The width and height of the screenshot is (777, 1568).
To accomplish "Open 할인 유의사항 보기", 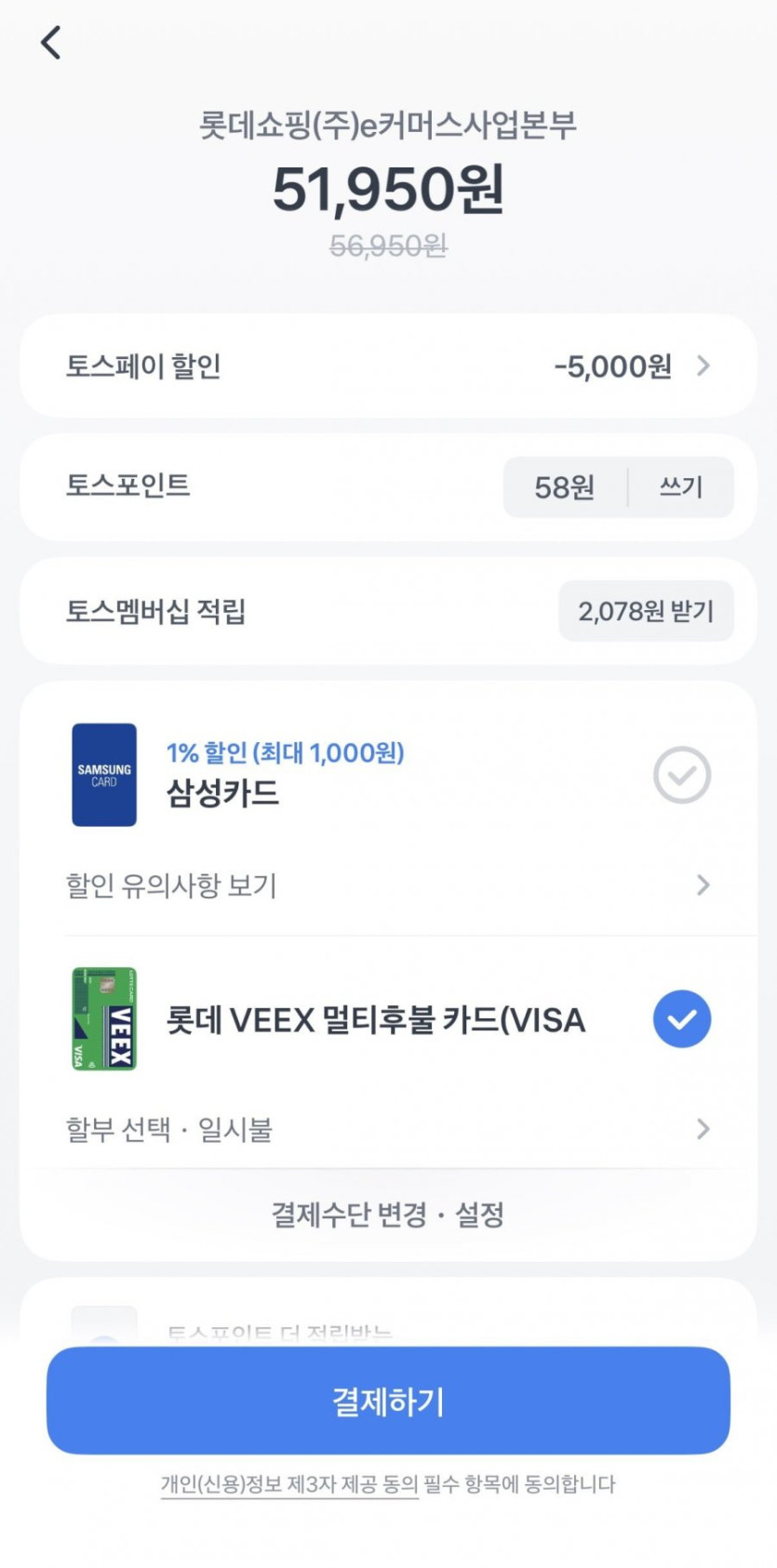I will [x=388, y=885].
